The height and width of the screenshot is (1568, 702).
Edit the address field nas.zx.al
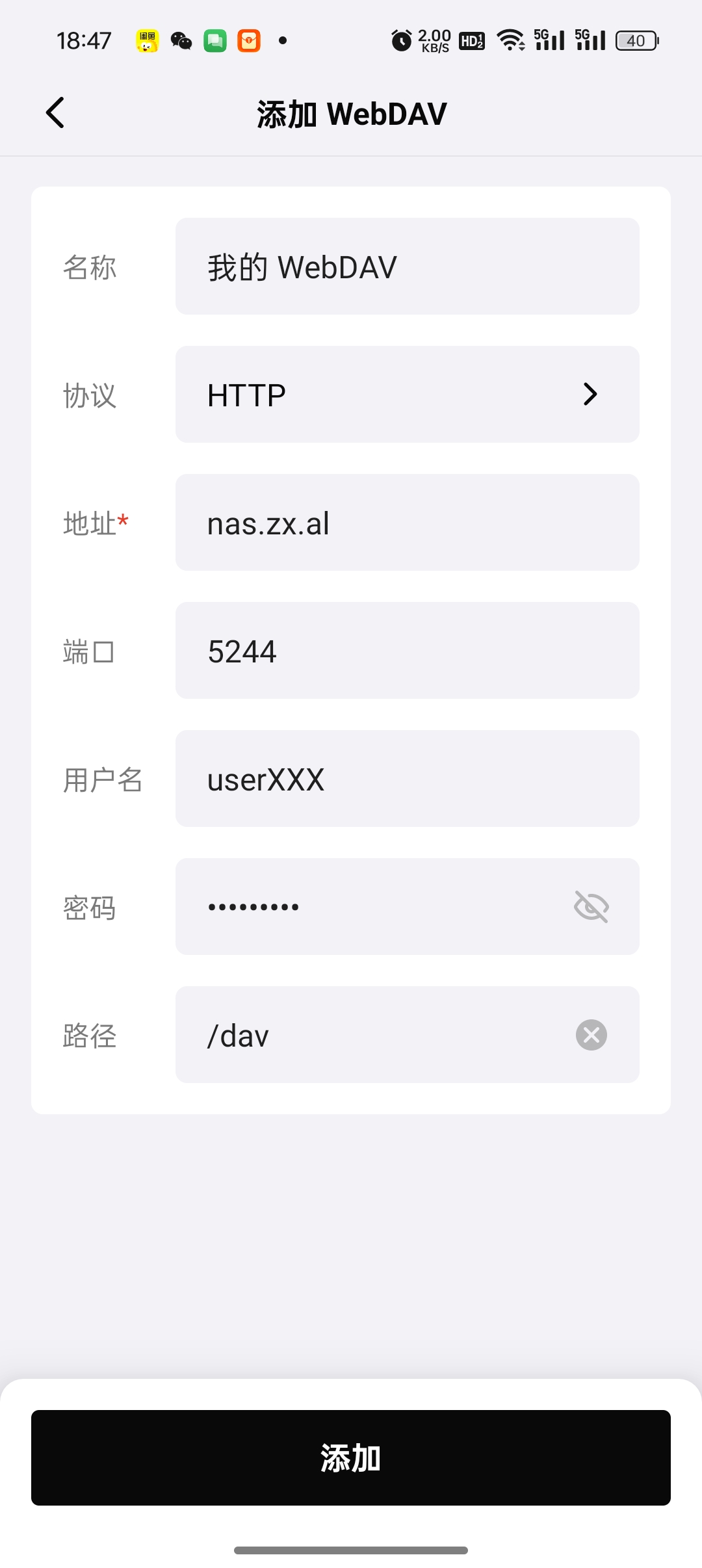(408, 523)
